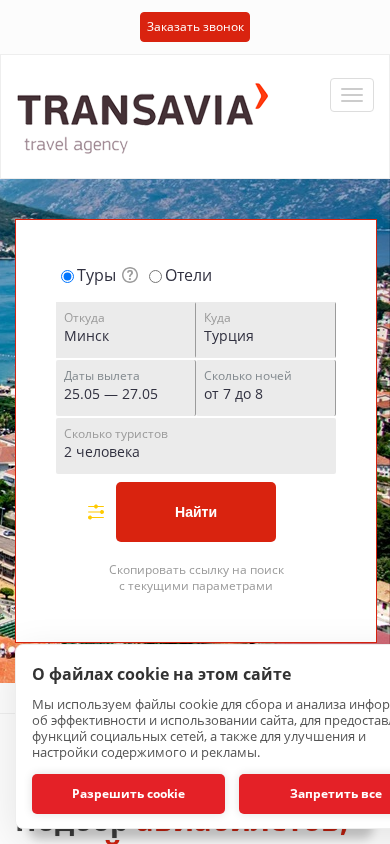This screenshot has height=844, width=390.
Task: Set nights in Сколько ночей field
Action: (x=266, y=388)
